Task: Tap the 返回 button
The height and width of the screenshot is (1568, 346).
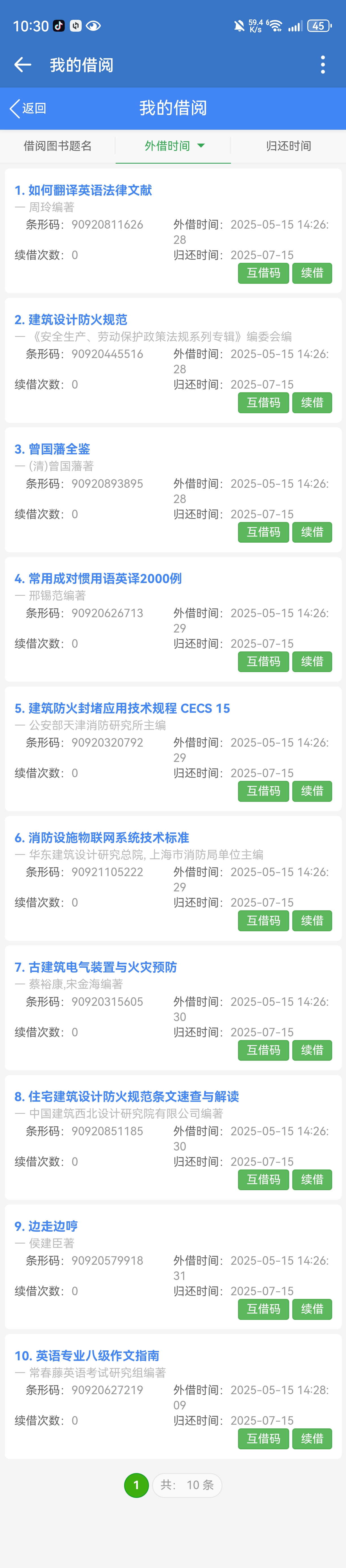Action: (29, 108)
